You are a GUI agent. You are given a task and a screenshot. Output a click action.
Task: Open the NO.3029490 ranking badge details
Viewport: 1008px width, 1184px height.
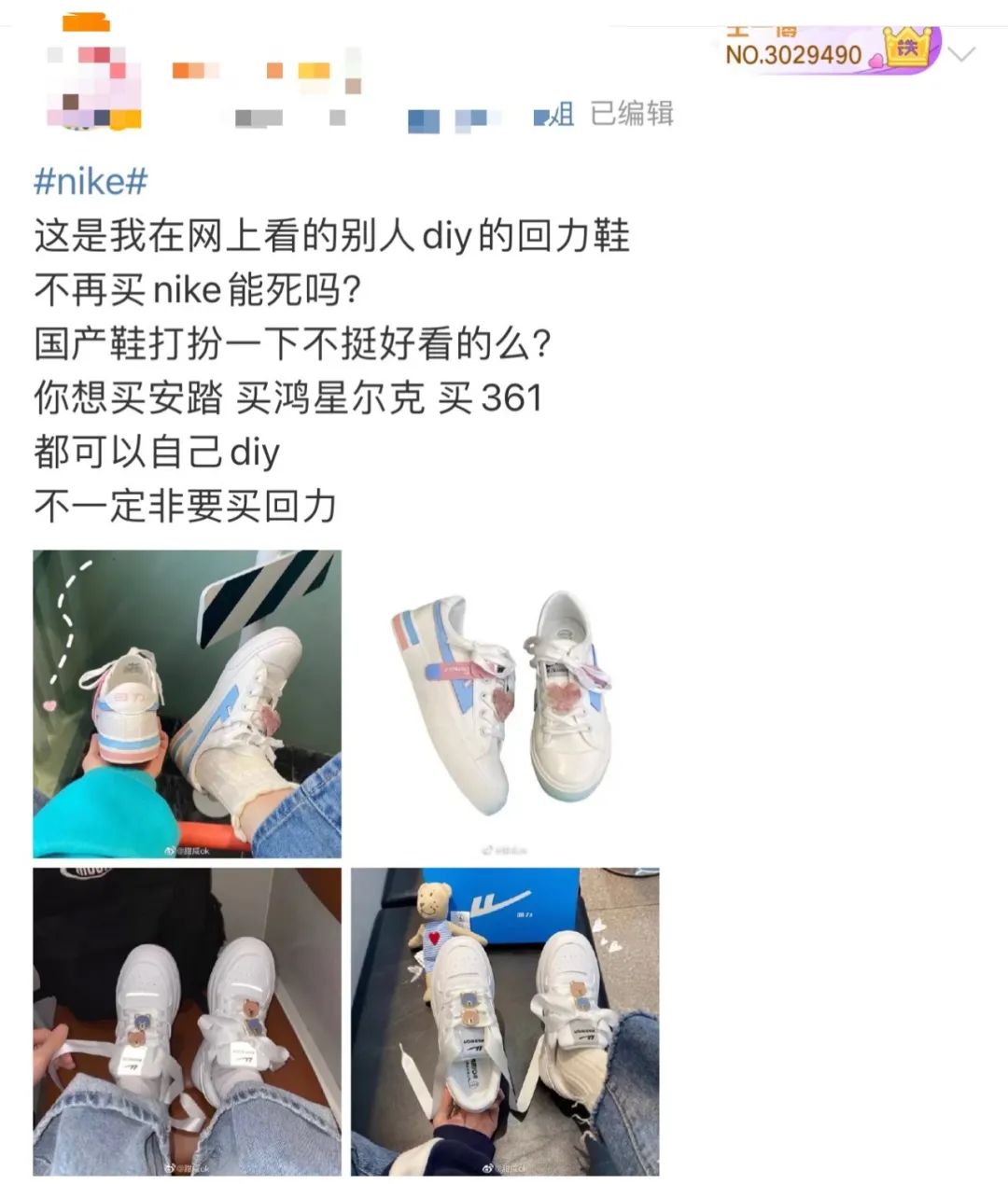[793, 54]
